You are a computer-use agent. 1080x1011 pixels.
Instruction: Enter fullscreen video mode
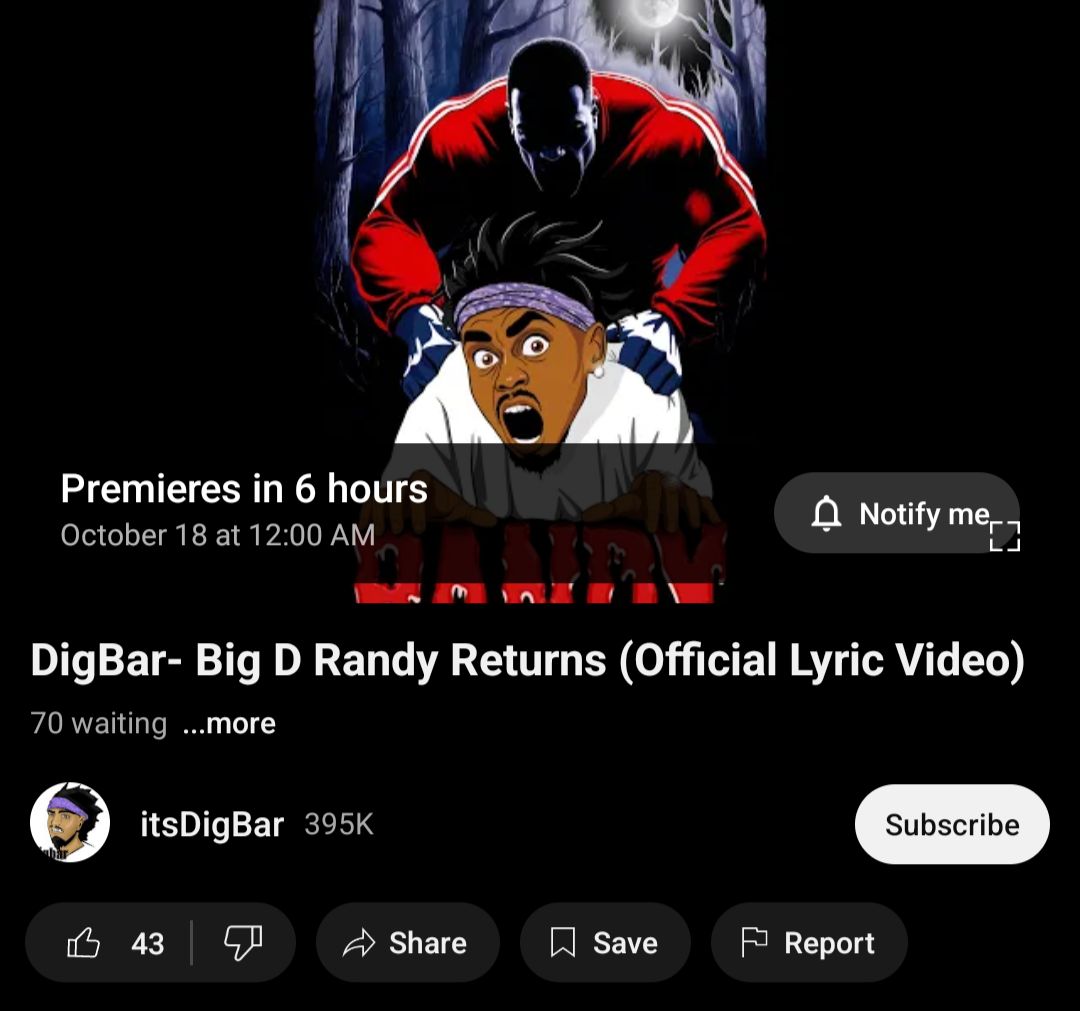[x=1004, y=537]
